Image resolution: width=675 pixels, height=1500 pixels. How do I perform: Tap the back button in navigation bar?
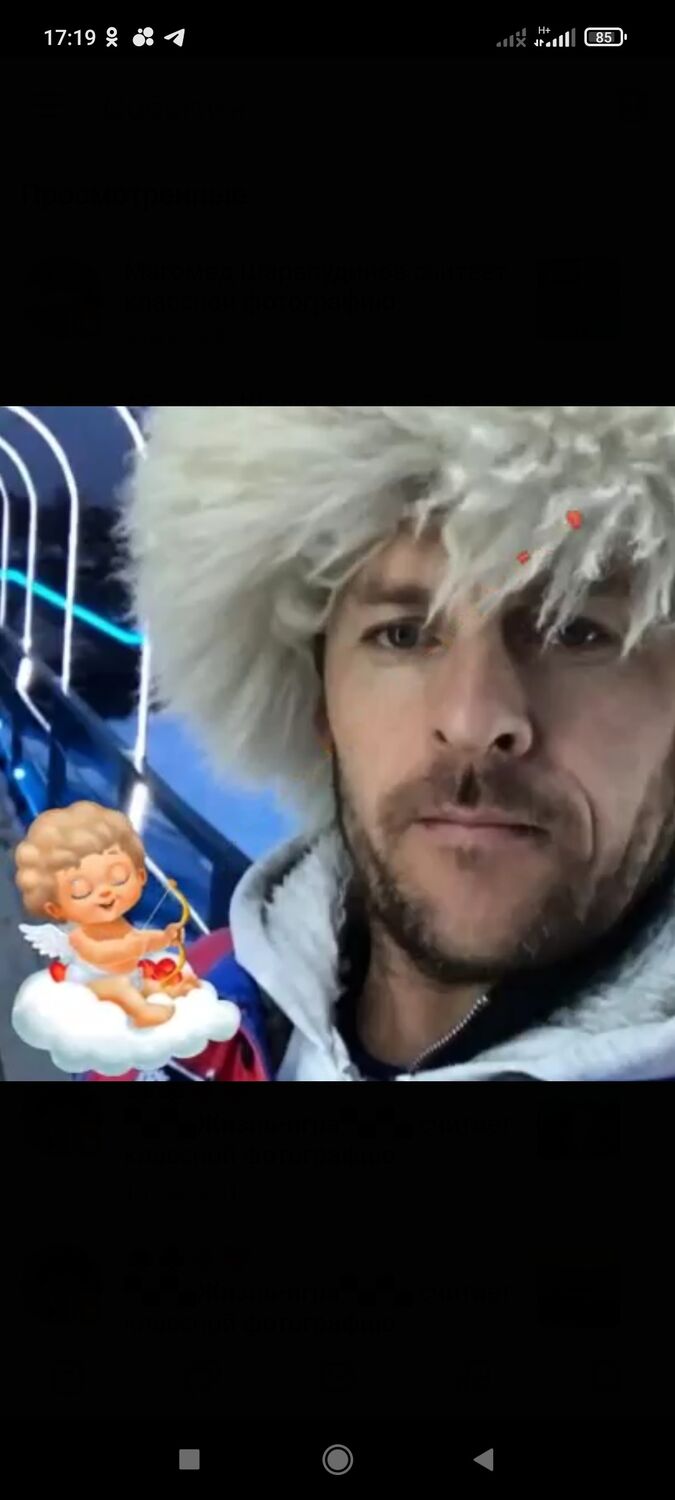point(484,1459)
